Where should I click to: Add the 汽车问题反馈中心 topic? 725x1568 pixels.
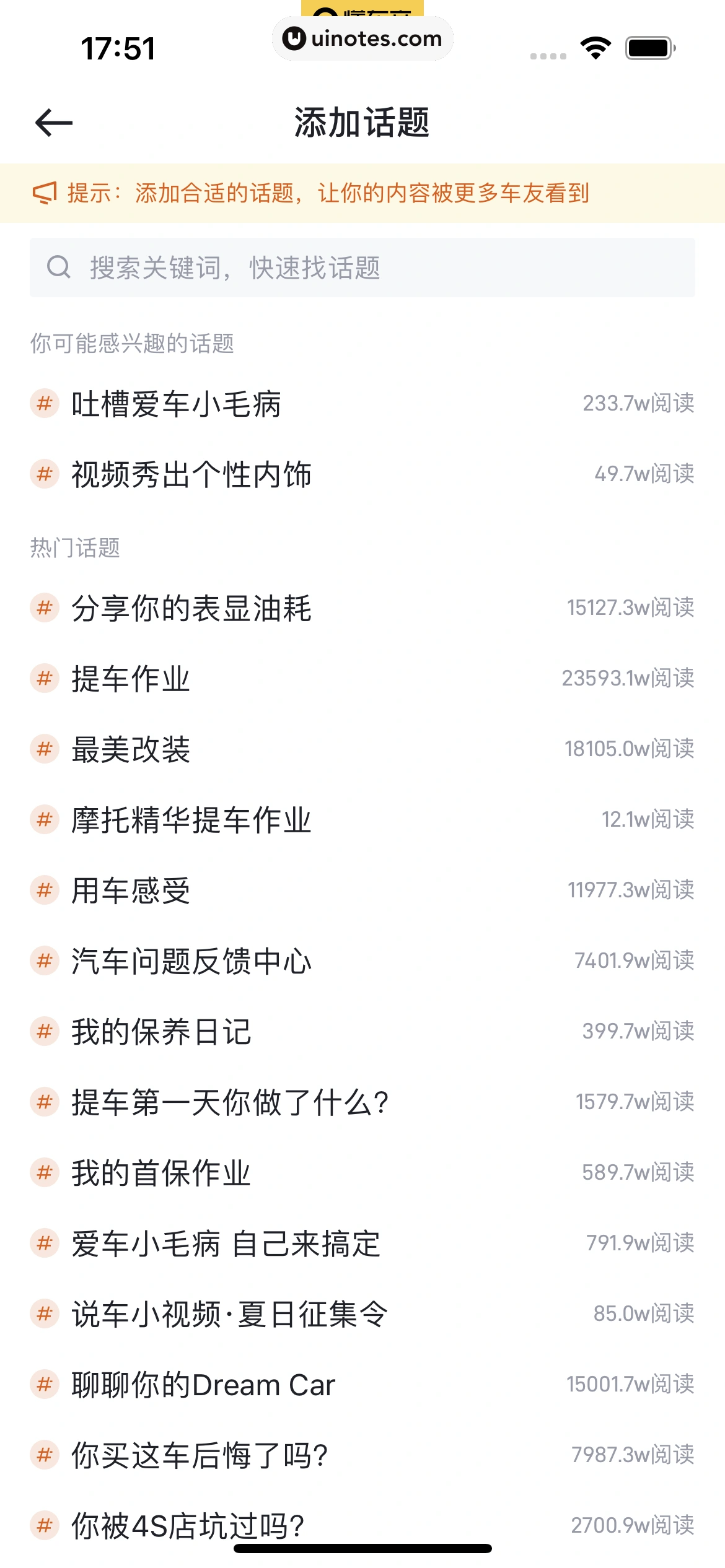coord(191,961)
